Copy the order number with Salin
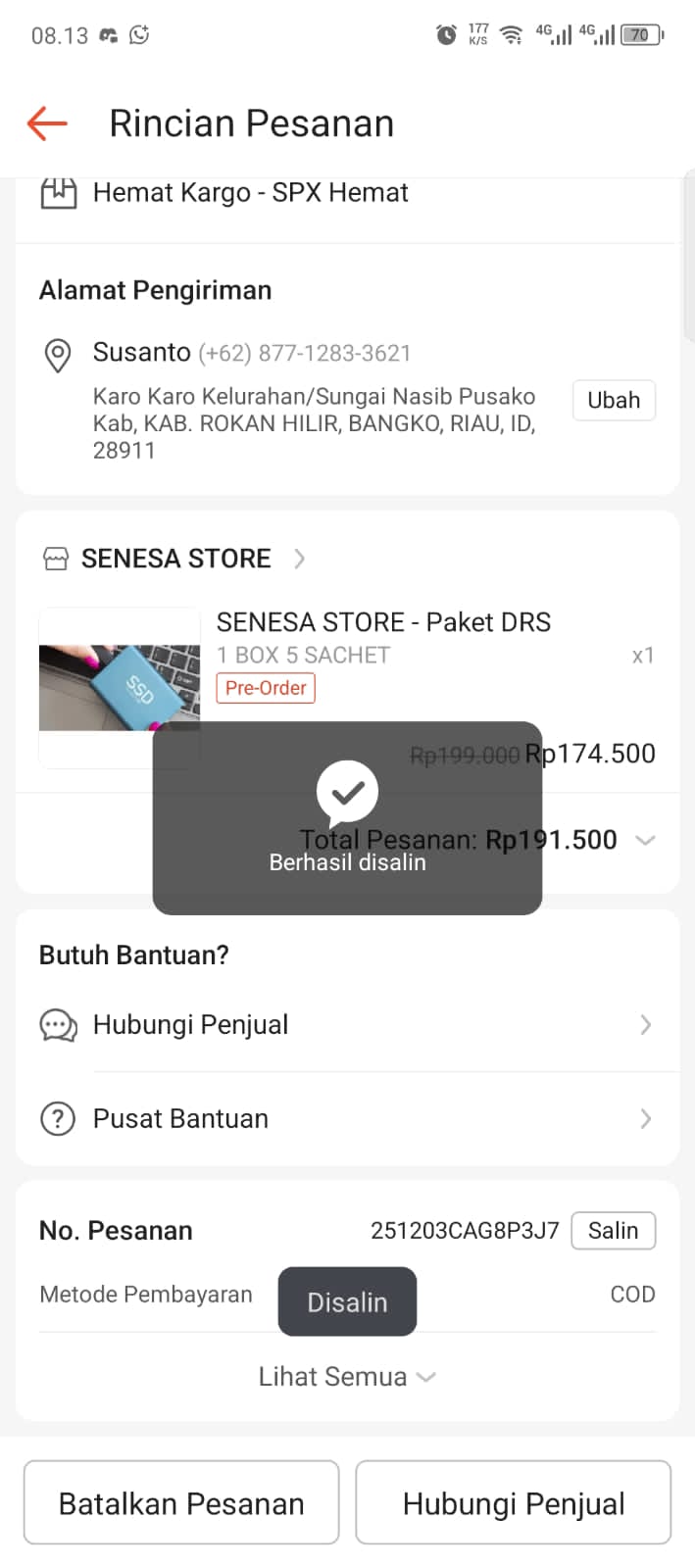This screenshot has width=695, height=1568. (x=613, y=1231)
